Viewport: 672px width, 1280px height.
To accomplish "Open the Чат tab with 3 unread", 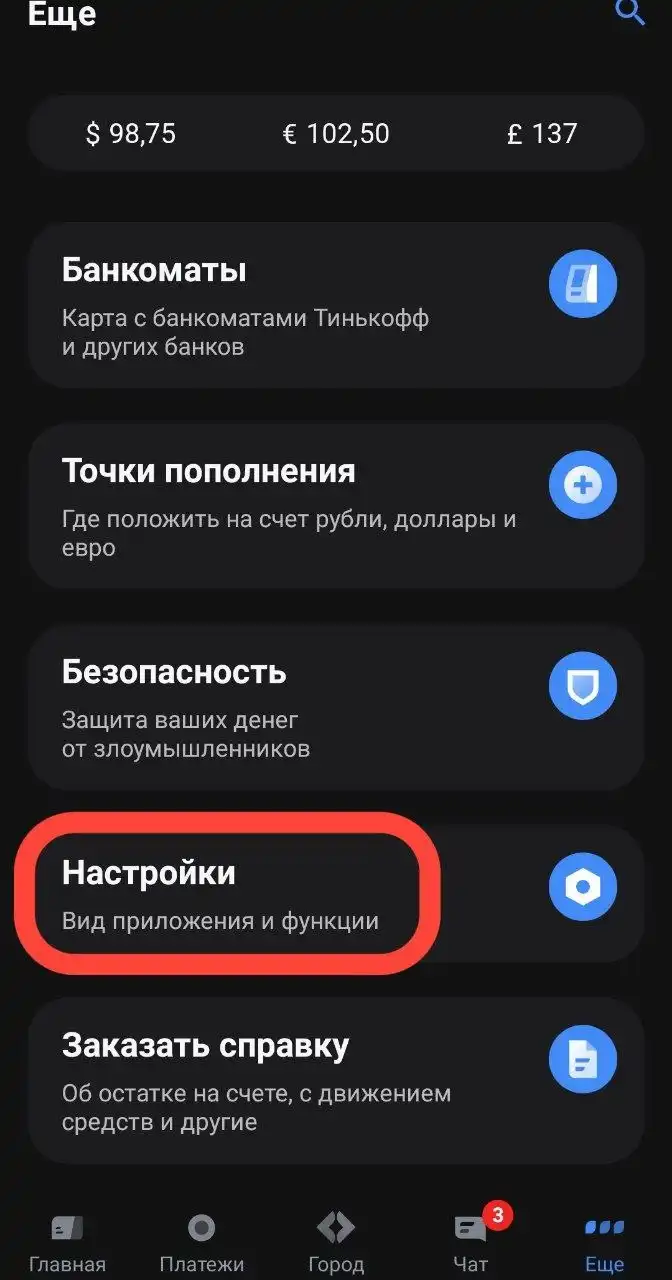I will (471, 1241).
